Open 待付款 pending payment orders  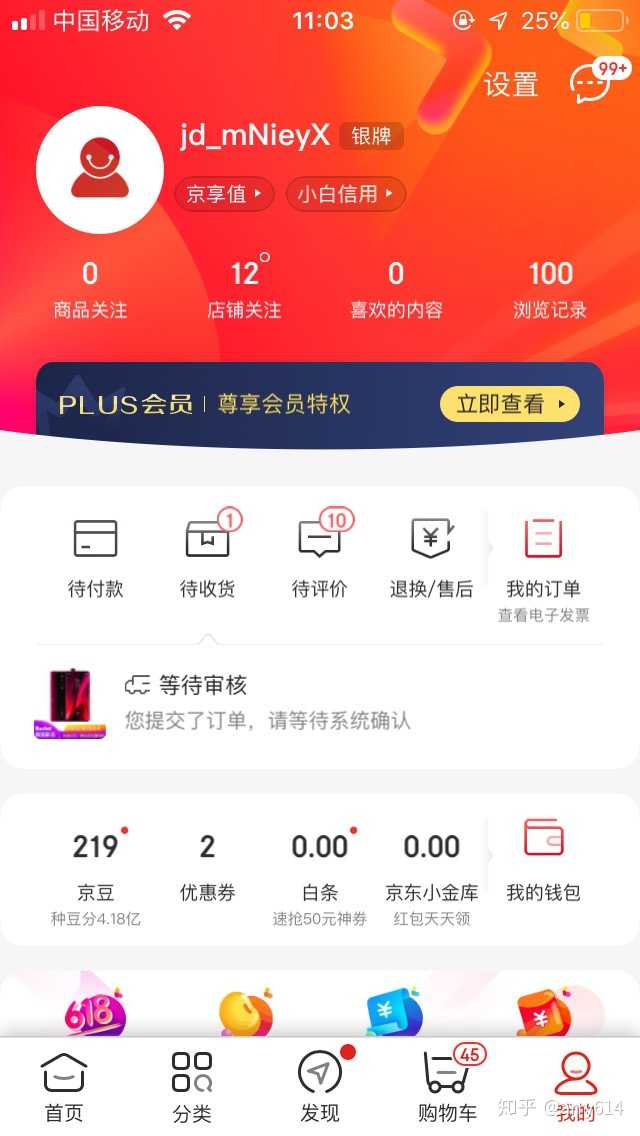[96, 558]
